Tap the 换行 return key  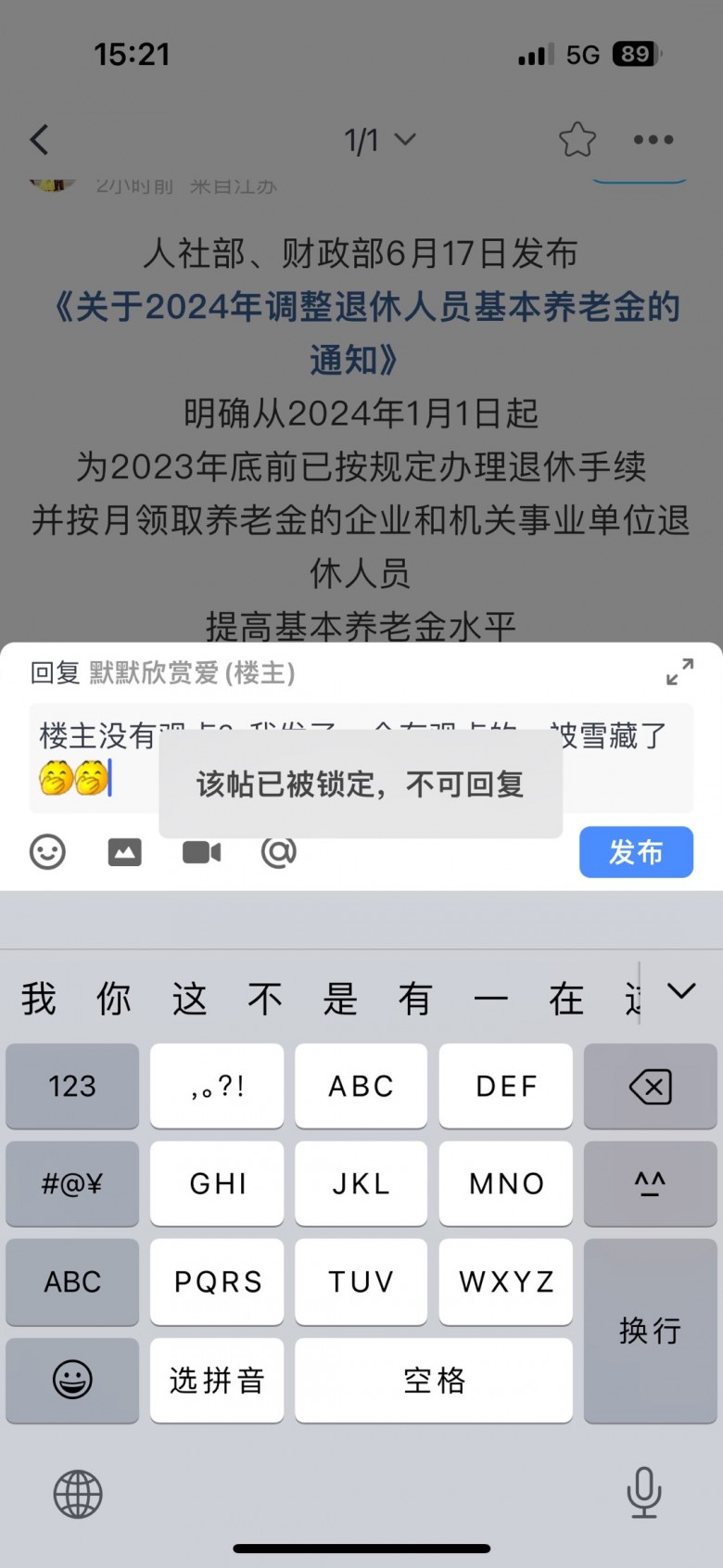coord(650,1330)
